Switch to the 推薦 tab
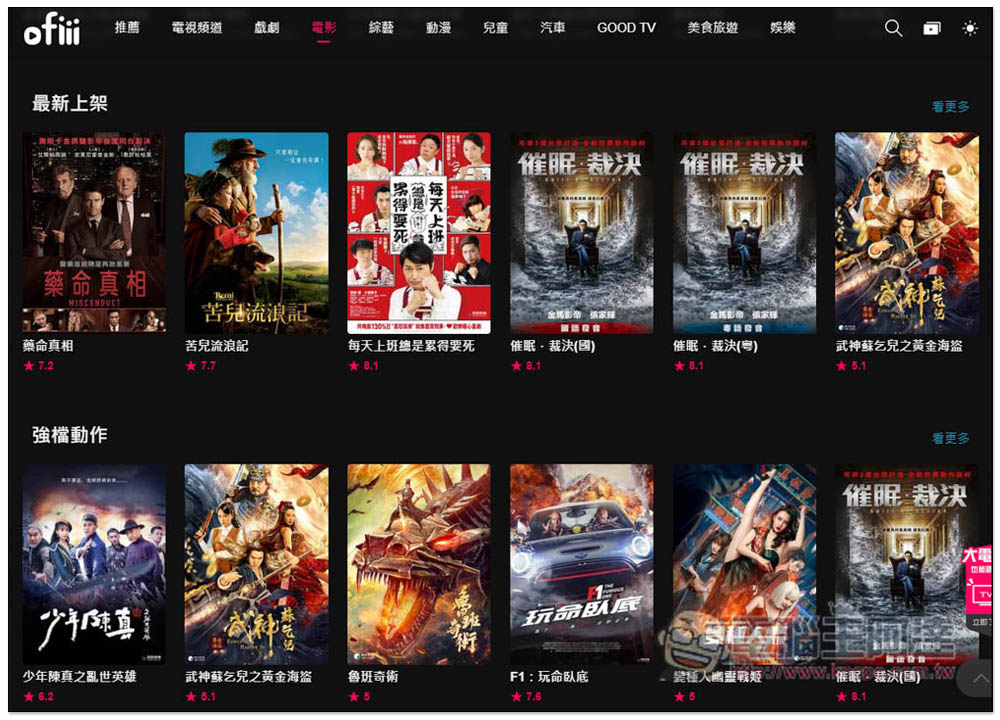Viewport: 1000px width, 720px height. click(x=127, y=28)
